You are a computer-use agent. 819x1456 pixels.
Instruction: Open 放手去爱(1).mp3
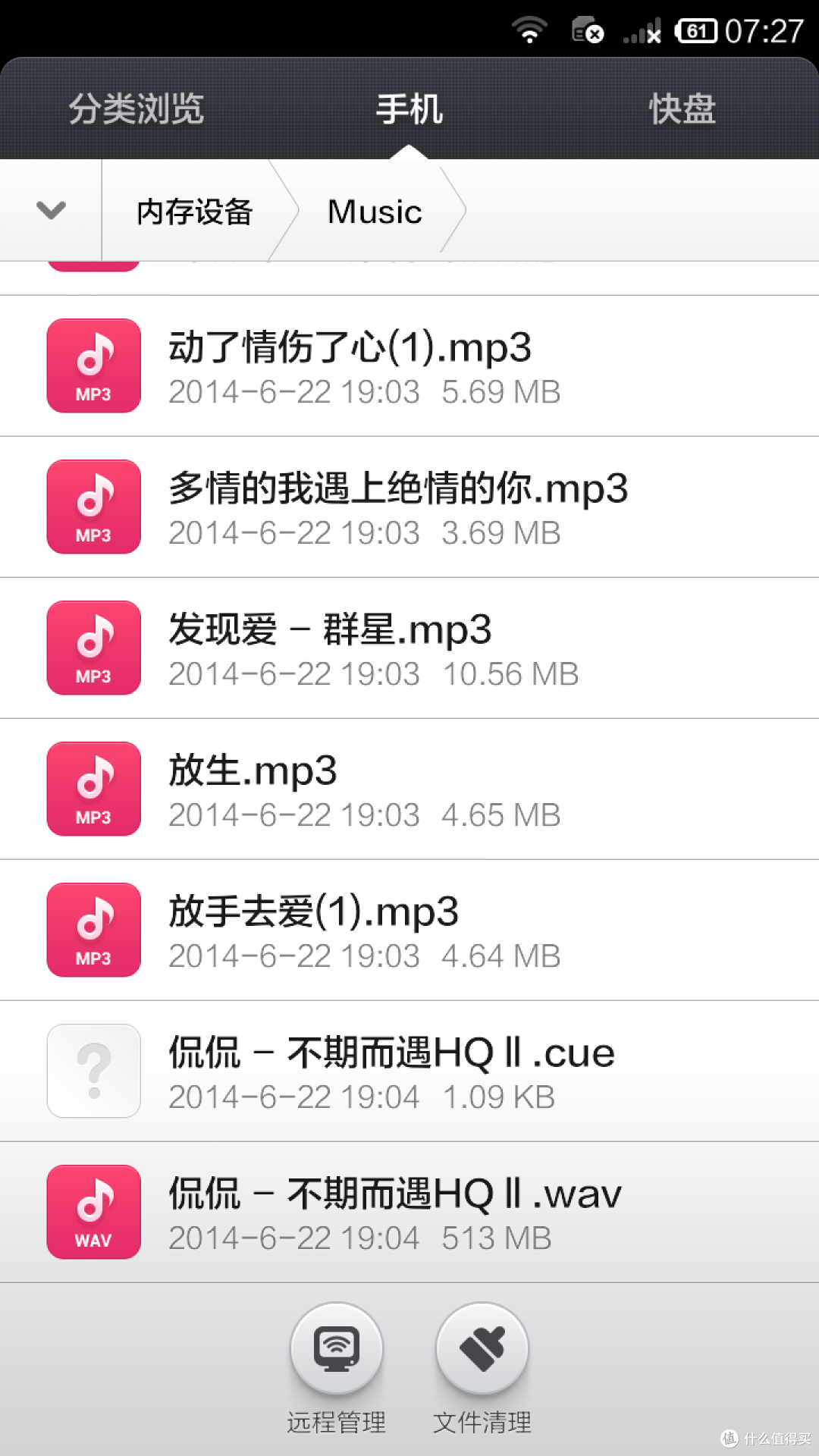click(x=409, y=930)
